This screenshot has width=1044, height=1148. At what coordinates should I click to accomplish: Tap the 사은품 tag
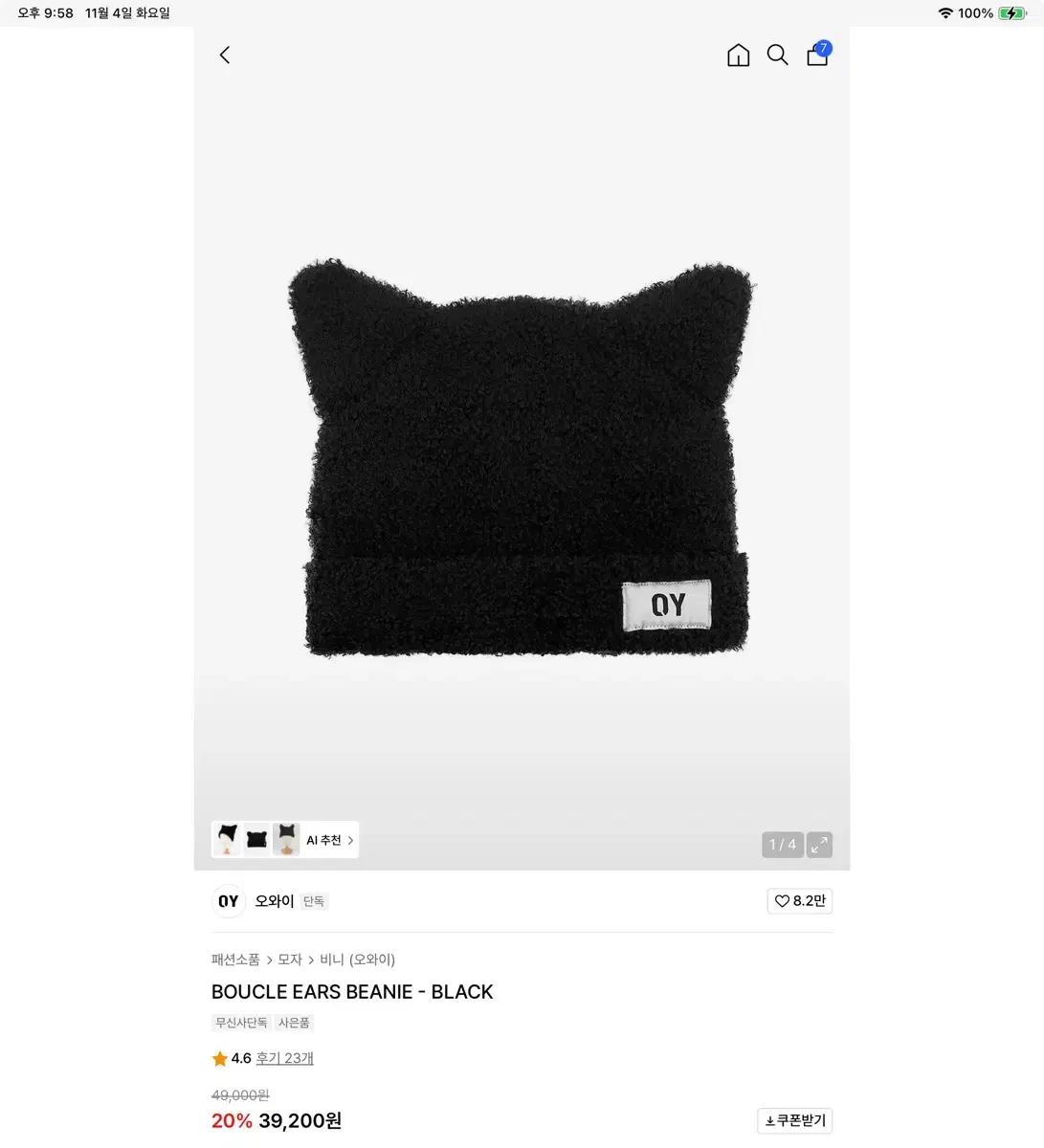293,1022
